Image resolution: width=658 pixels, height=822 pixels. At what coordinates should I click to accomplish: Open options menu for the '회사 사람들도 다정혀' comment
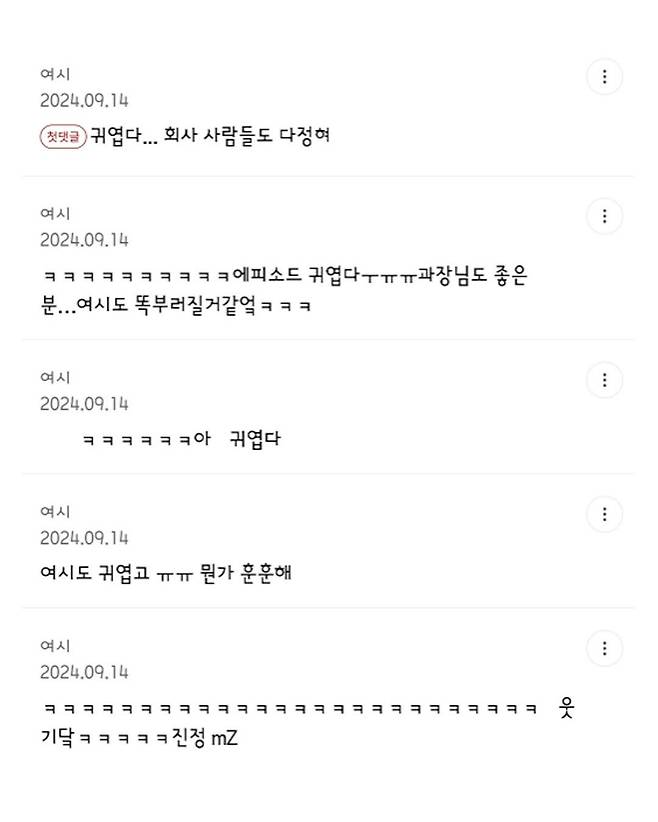604,77
